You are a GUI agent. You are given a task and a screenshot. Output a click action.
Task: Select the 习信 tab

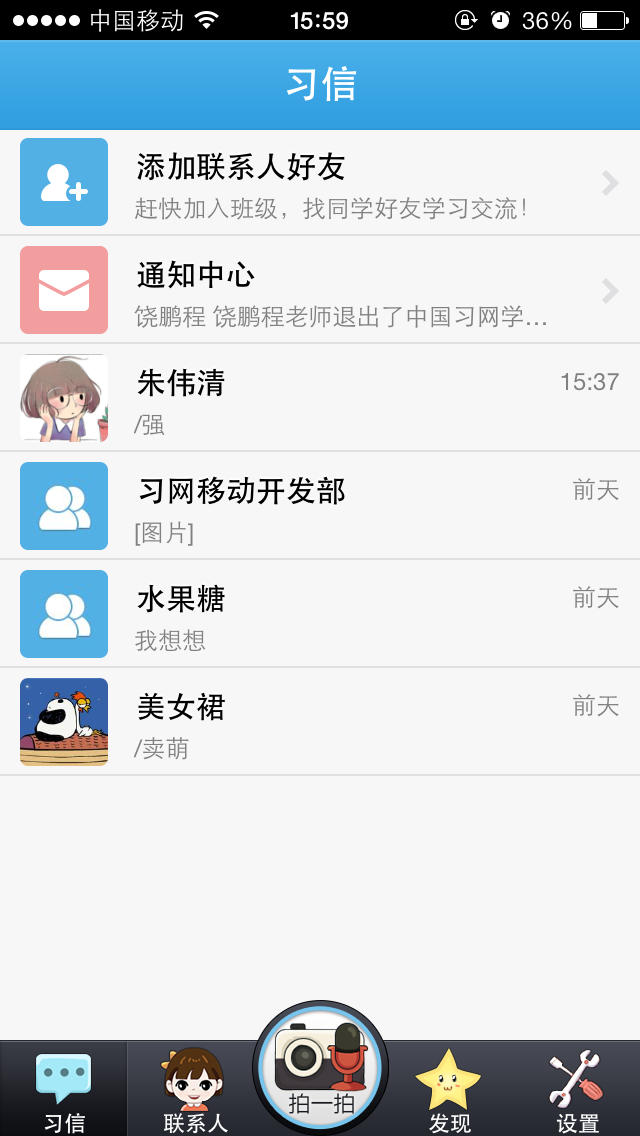[64, 1090]
